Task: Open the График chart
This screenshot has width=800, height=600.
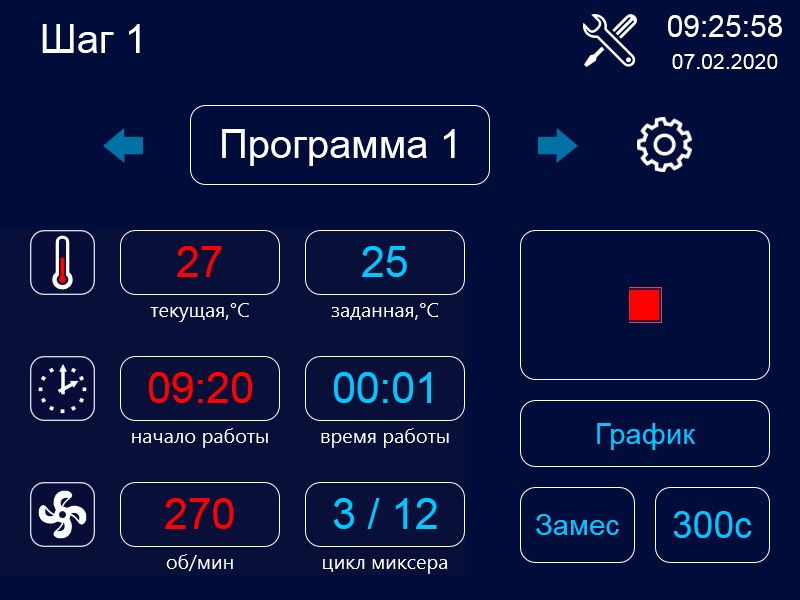Action: pyautogui.click(x=645, y=434)
